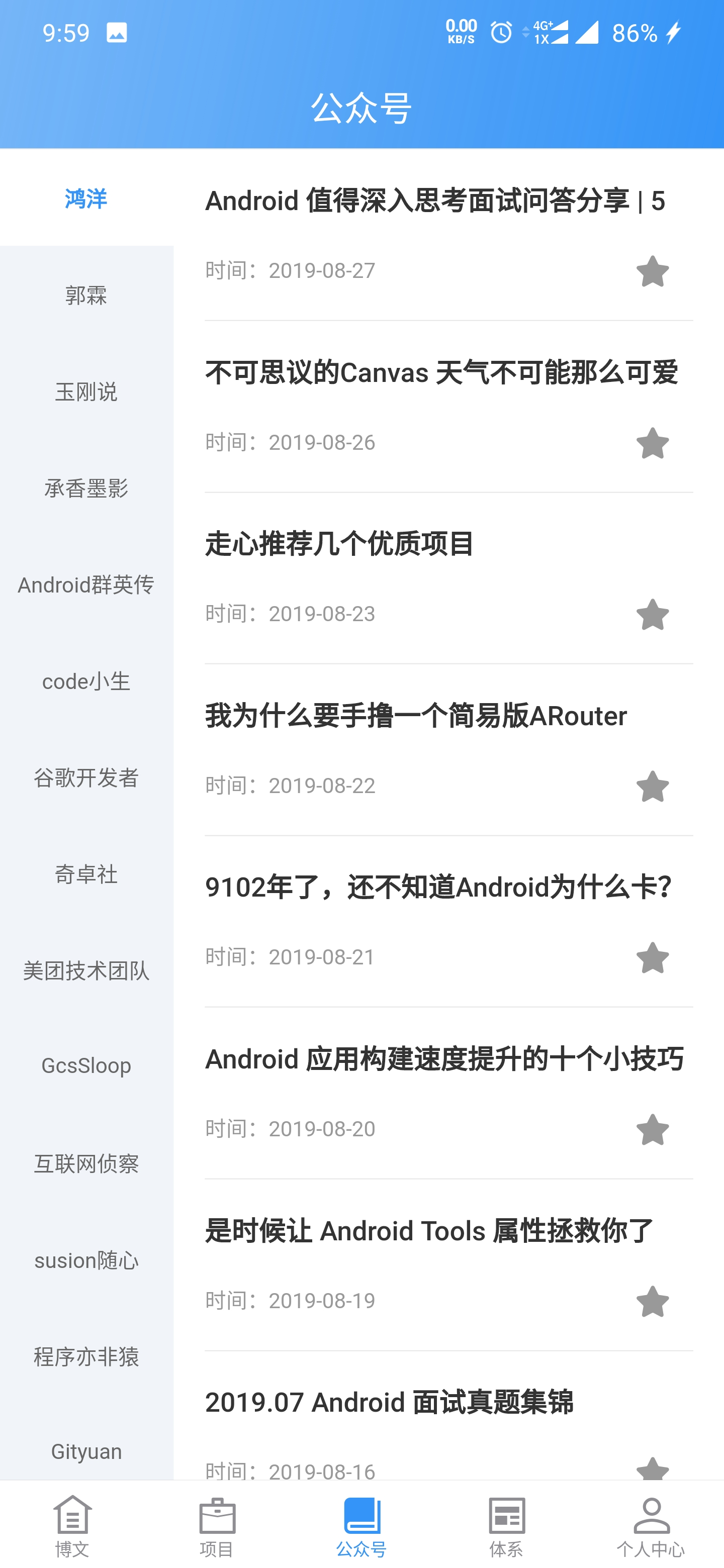
Task: Choose Android群英传 from the sidebar
Action: pos(86,584)
